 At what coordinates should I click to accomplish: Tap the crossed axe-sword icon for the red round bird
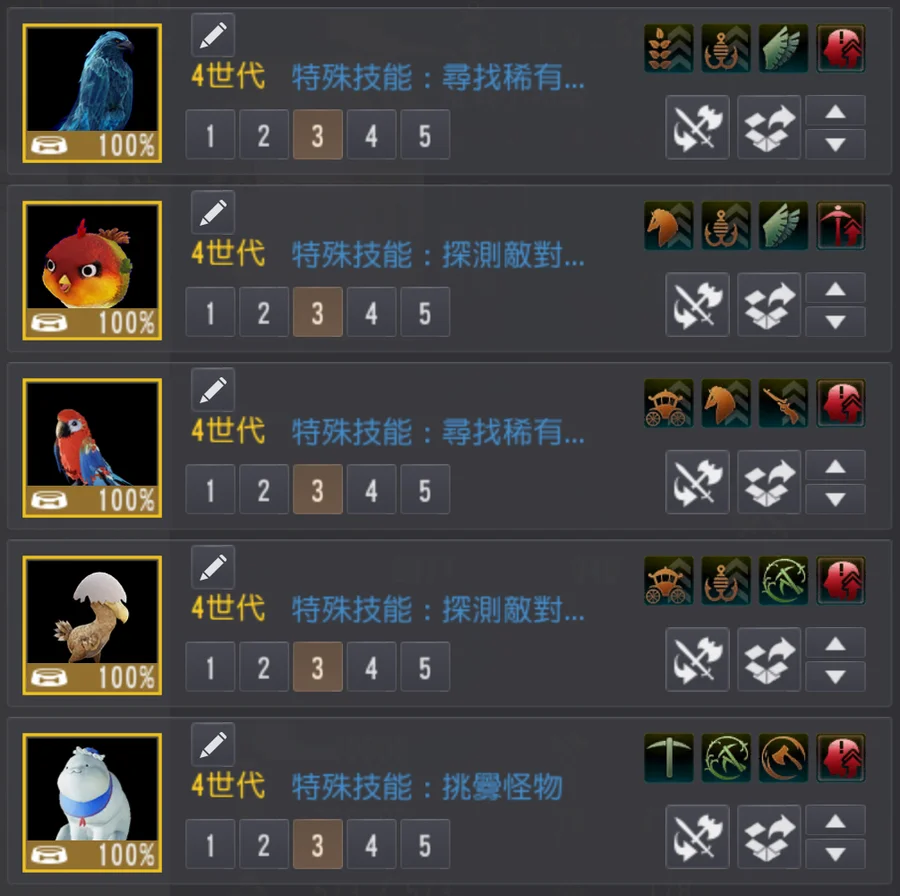coord(697,304)
